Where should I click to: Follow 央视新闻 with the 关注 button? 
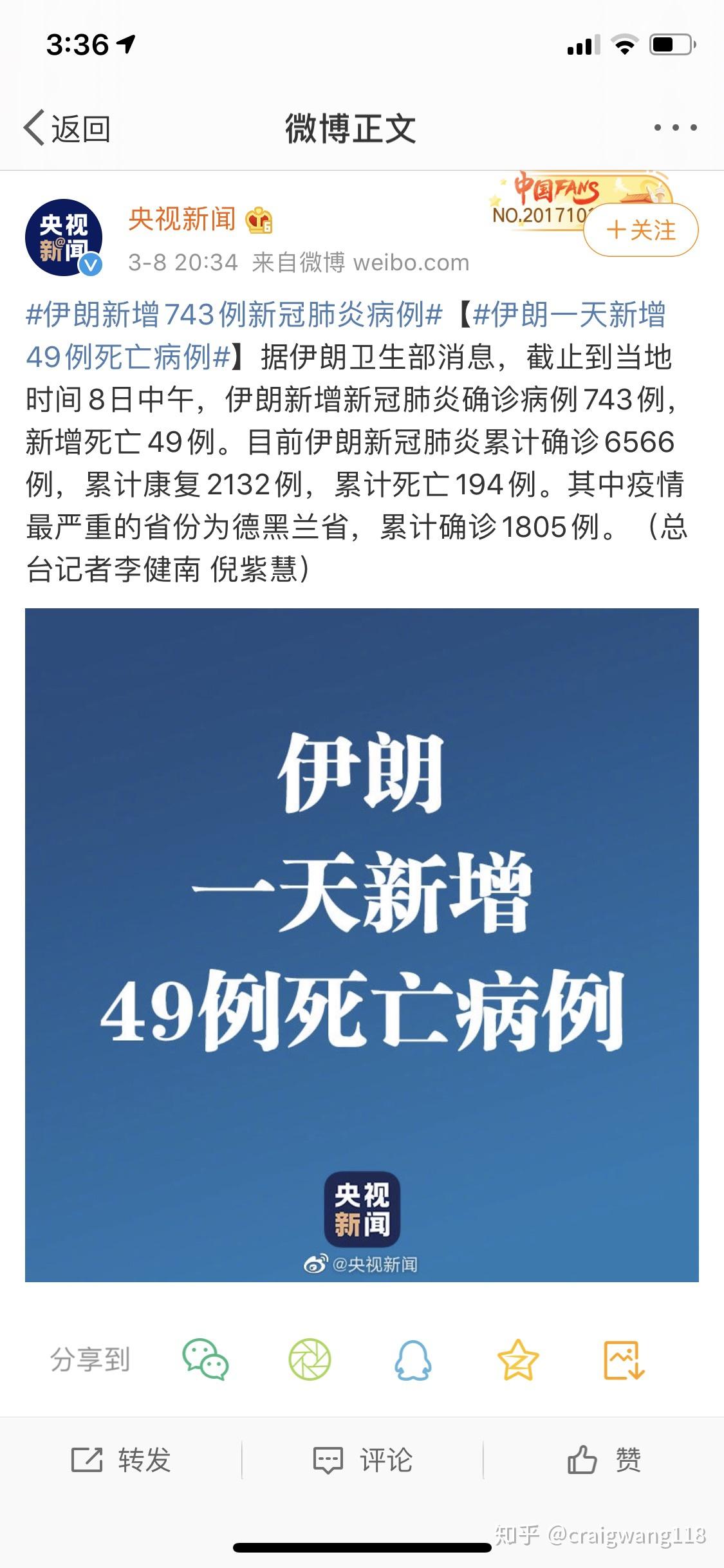coord(641,230)
